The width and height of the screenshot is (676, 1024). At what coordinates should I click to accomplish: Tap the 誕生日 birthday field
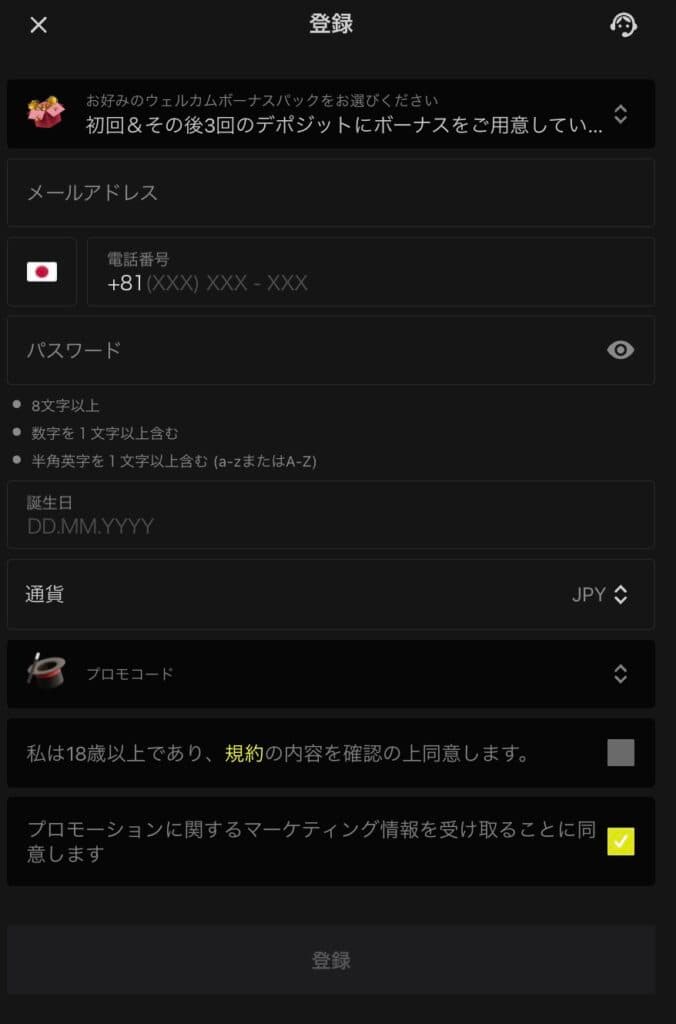coord(330,515)
